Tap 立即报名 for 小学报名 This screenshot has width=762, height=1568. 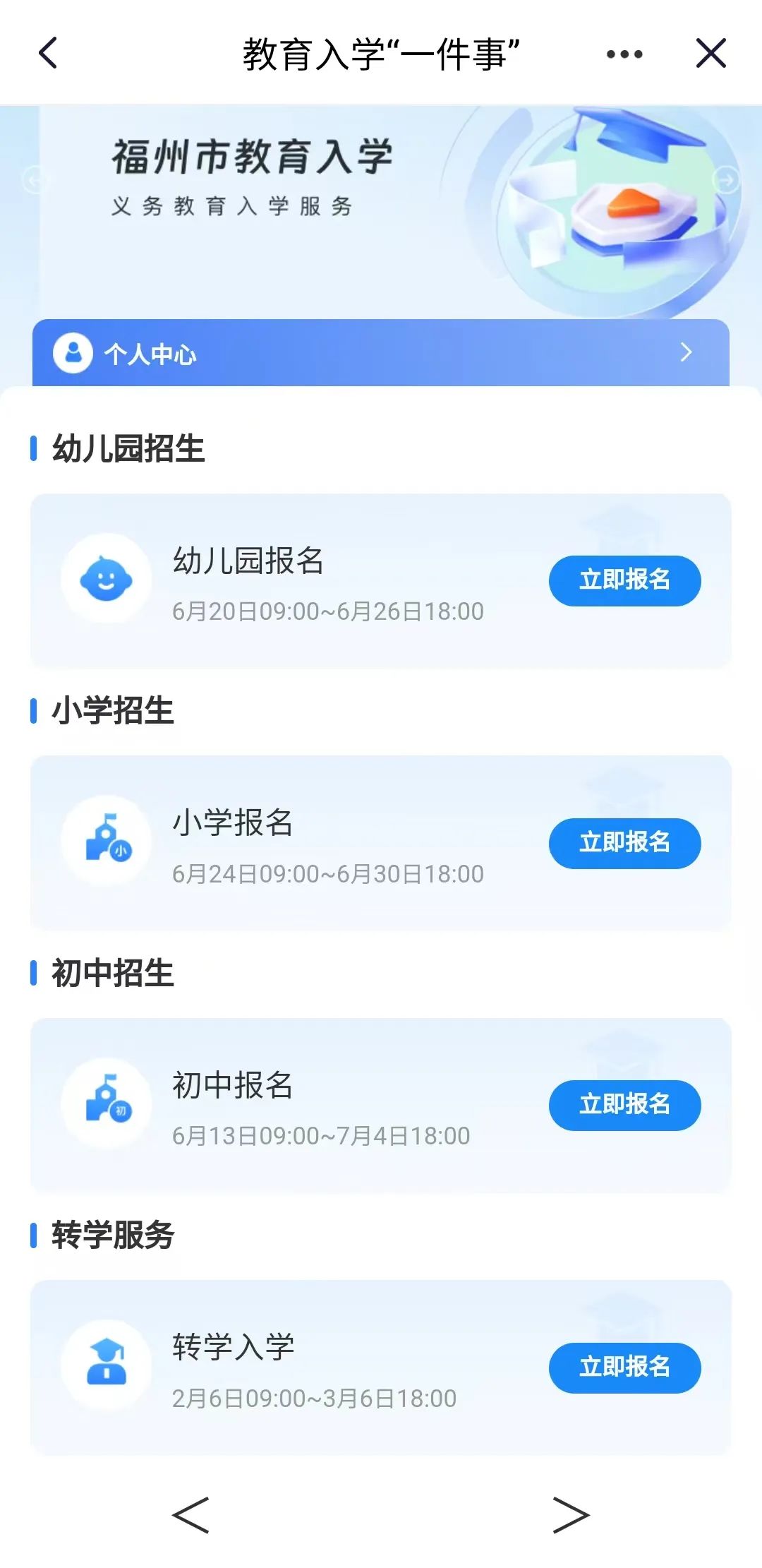624,843
